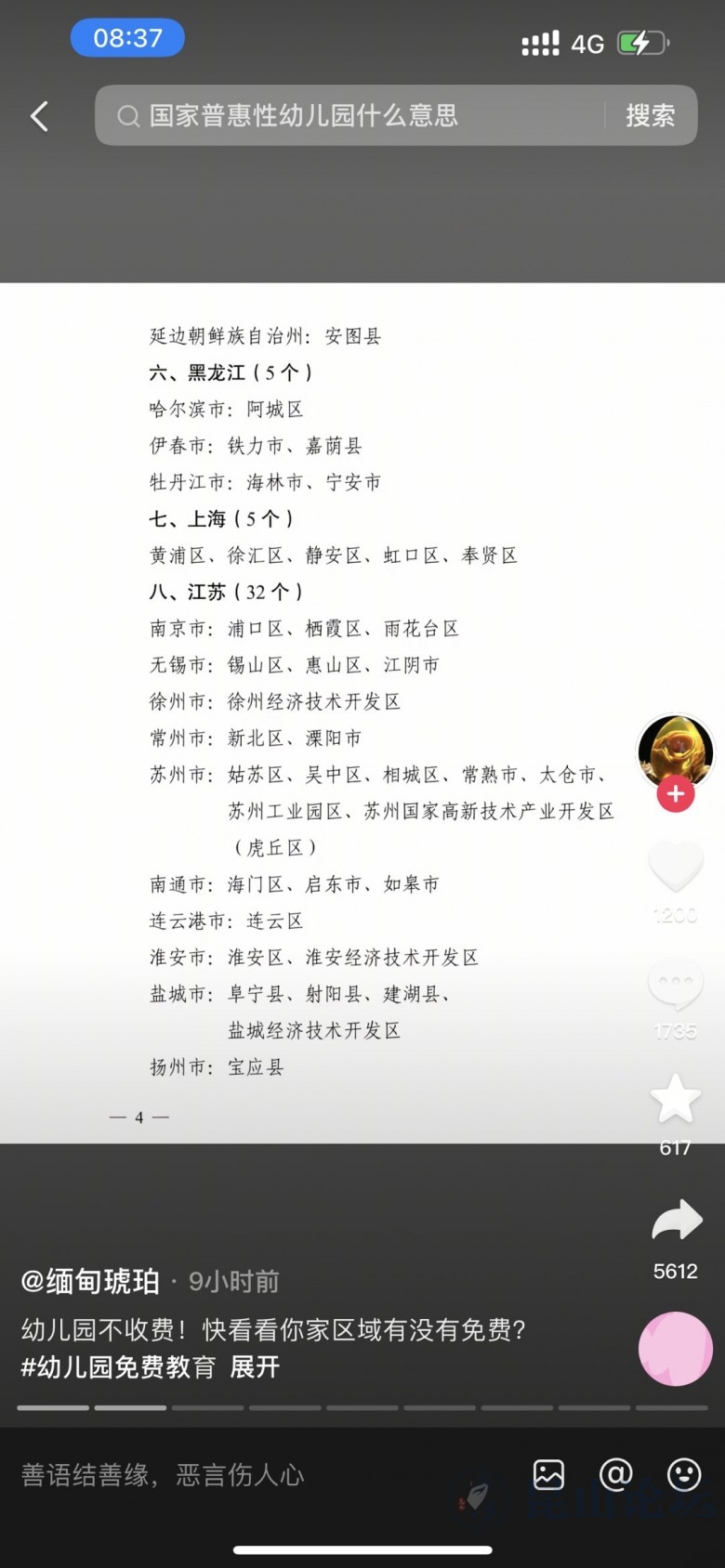Tap the 搜索 search button

coord(650,115)
